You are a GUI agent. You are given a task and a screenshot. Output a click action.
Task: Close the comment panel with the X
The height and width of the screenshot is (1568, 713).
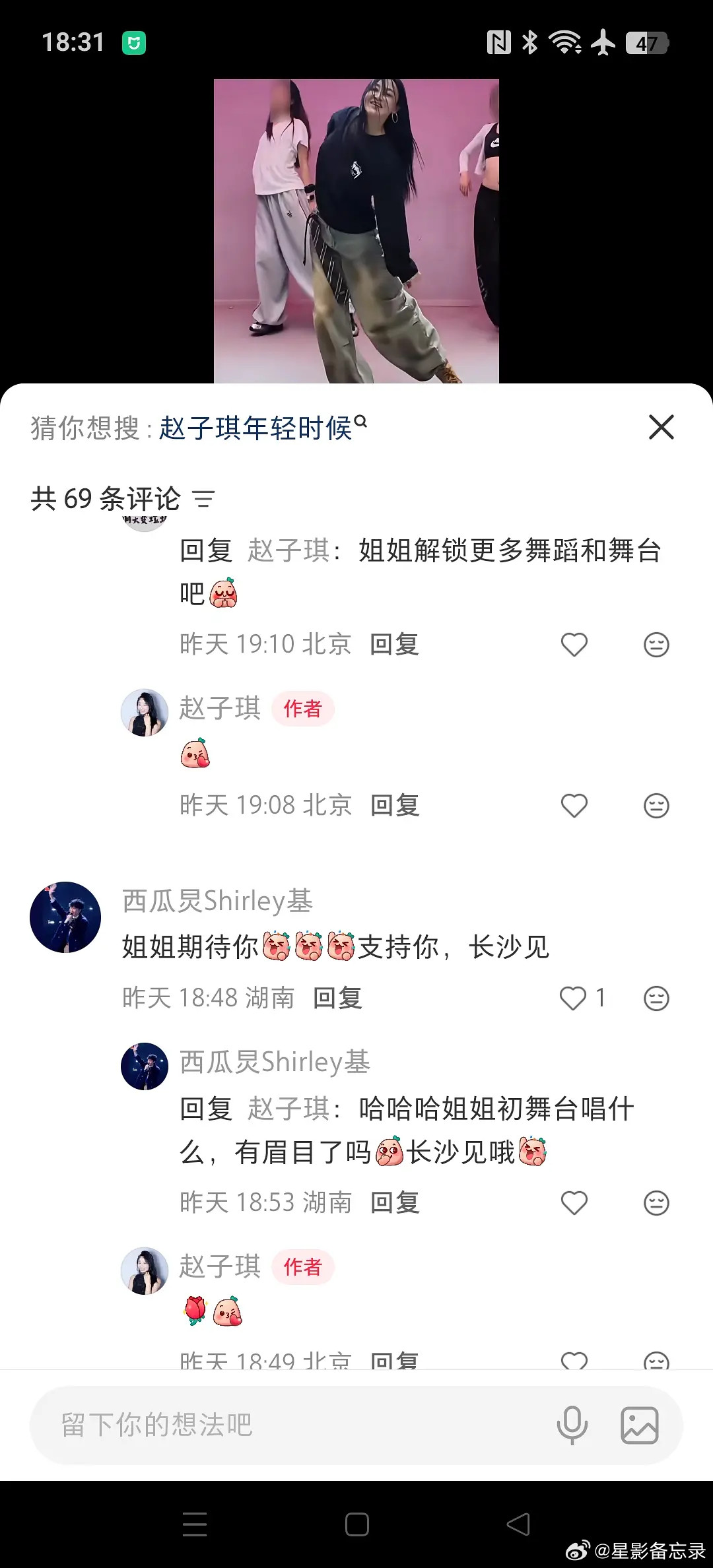[661, 428]
